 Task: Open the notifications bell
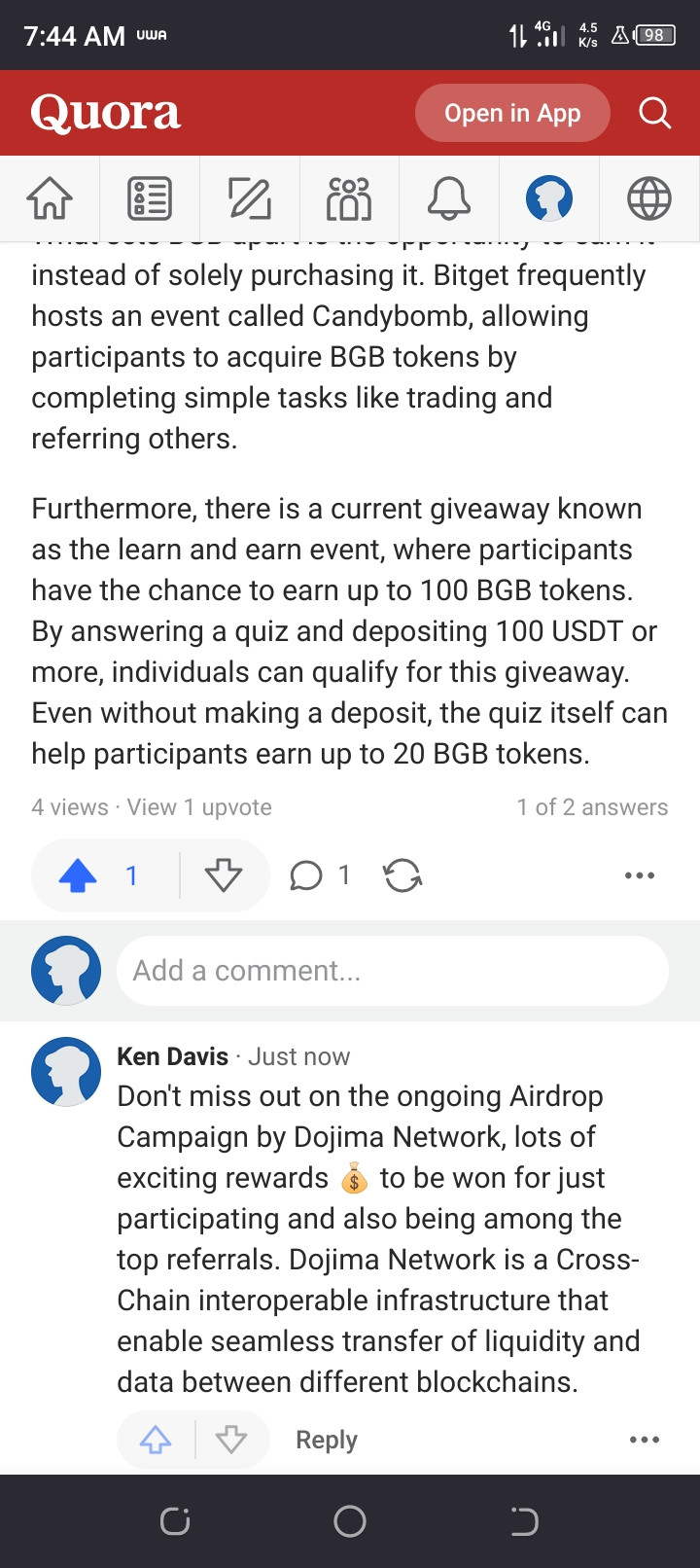449,198
